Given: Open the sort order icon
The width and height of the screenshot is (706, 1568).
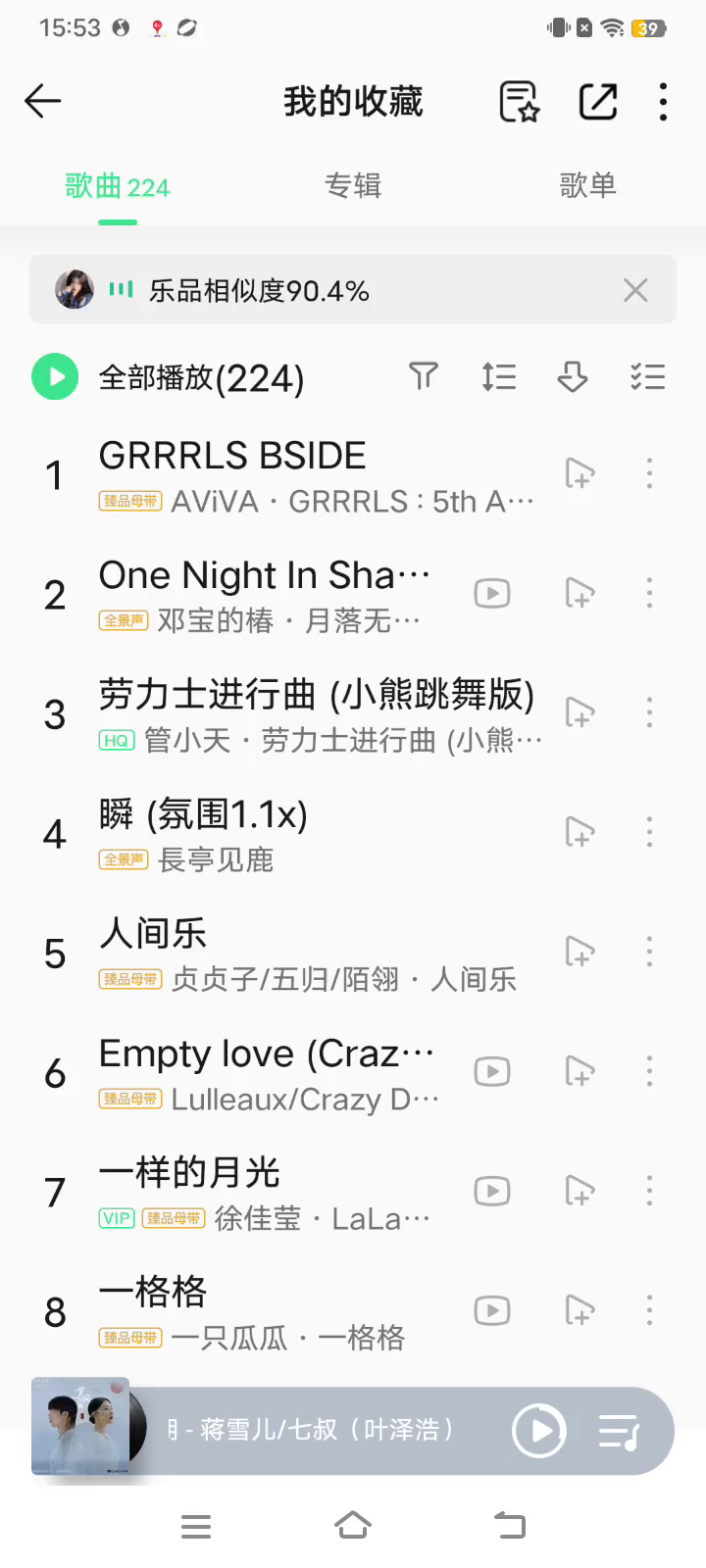Looking at the screenshot, I should pyautogui.click(x=498, y=376).
